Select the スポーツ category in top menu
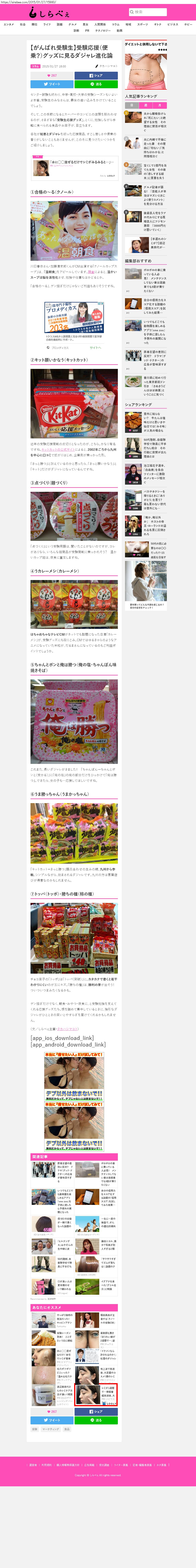The height and width of the screenshot is (1568, 196). [x=142, y=24]
